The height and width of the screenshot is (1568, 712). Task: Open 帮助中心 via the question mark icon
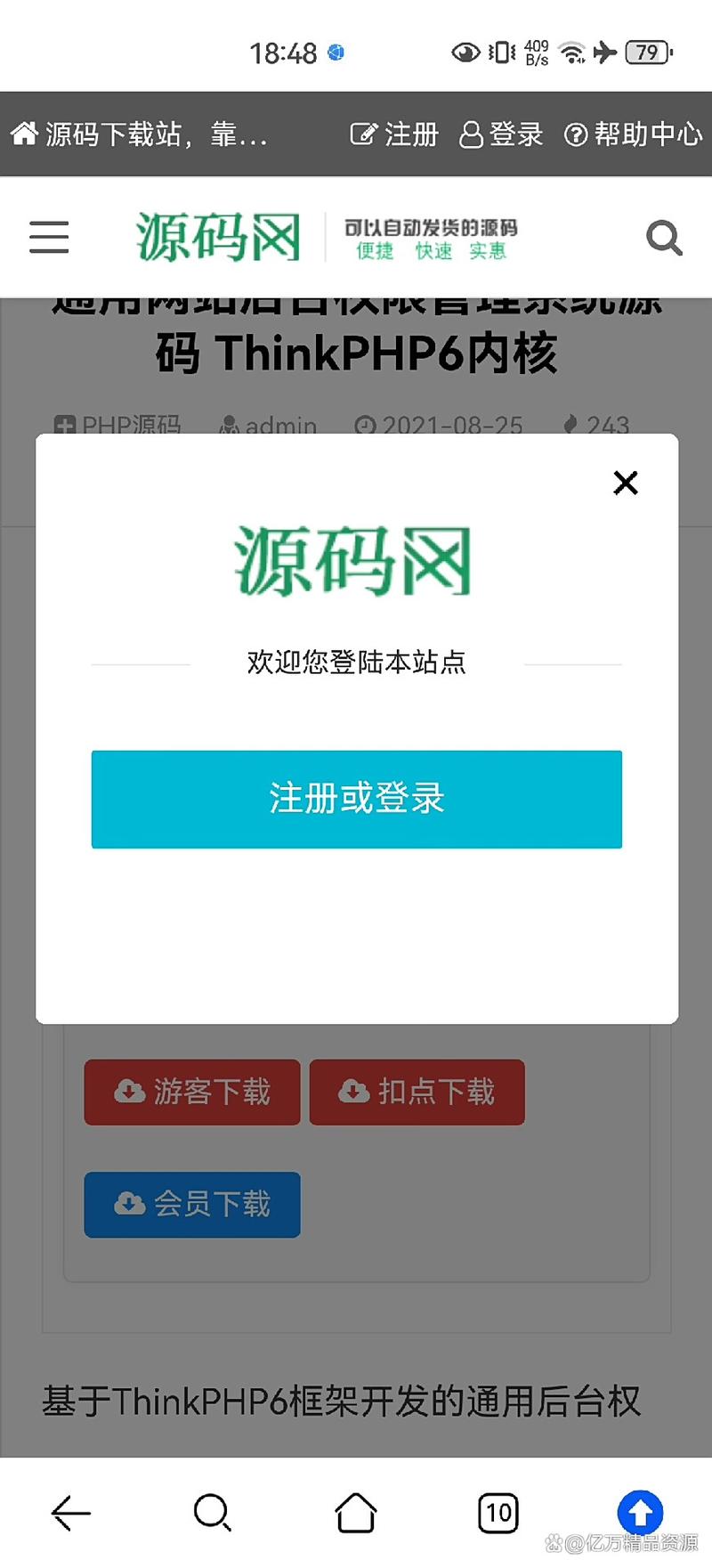(576, 134)
